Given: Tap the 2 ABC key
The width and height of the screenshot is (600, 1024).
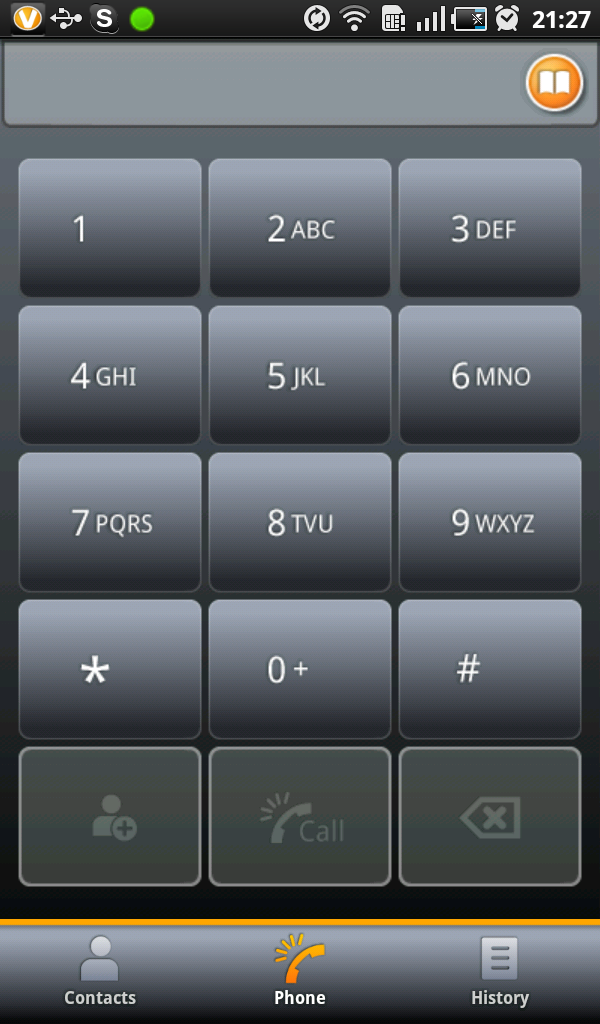Looking at the screenshot, I should (x=300, y=228).
